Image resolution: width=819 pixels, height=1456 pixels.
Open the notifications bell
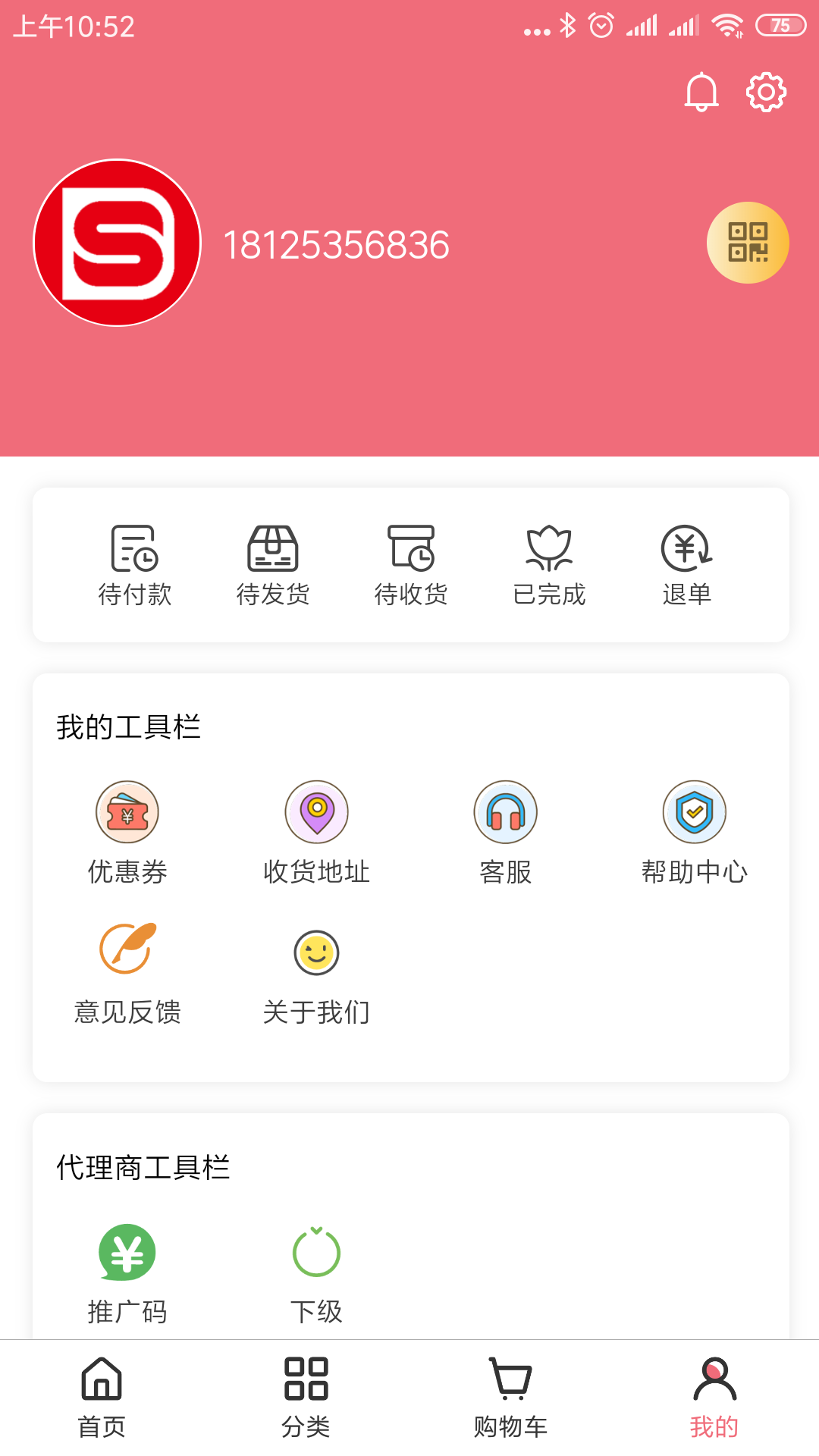pos(701,93)
